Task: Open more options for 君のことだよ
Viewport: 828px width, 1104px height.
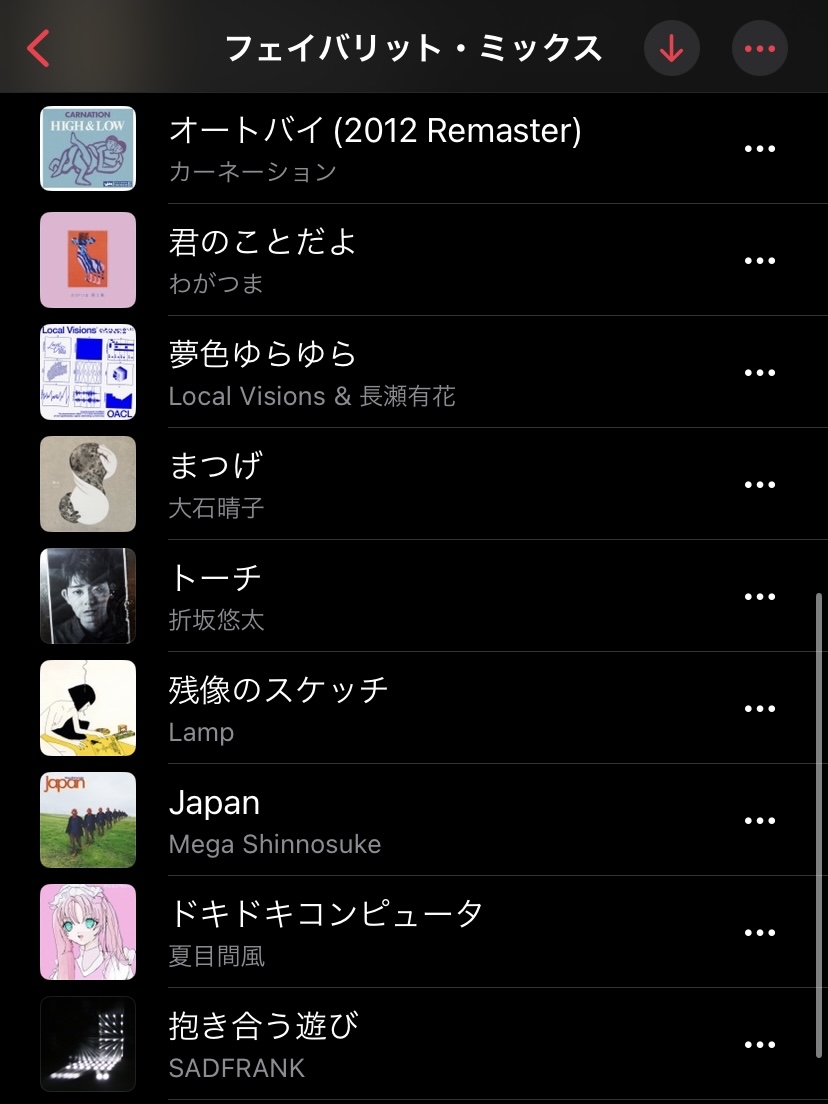Action: click(760, 261)
